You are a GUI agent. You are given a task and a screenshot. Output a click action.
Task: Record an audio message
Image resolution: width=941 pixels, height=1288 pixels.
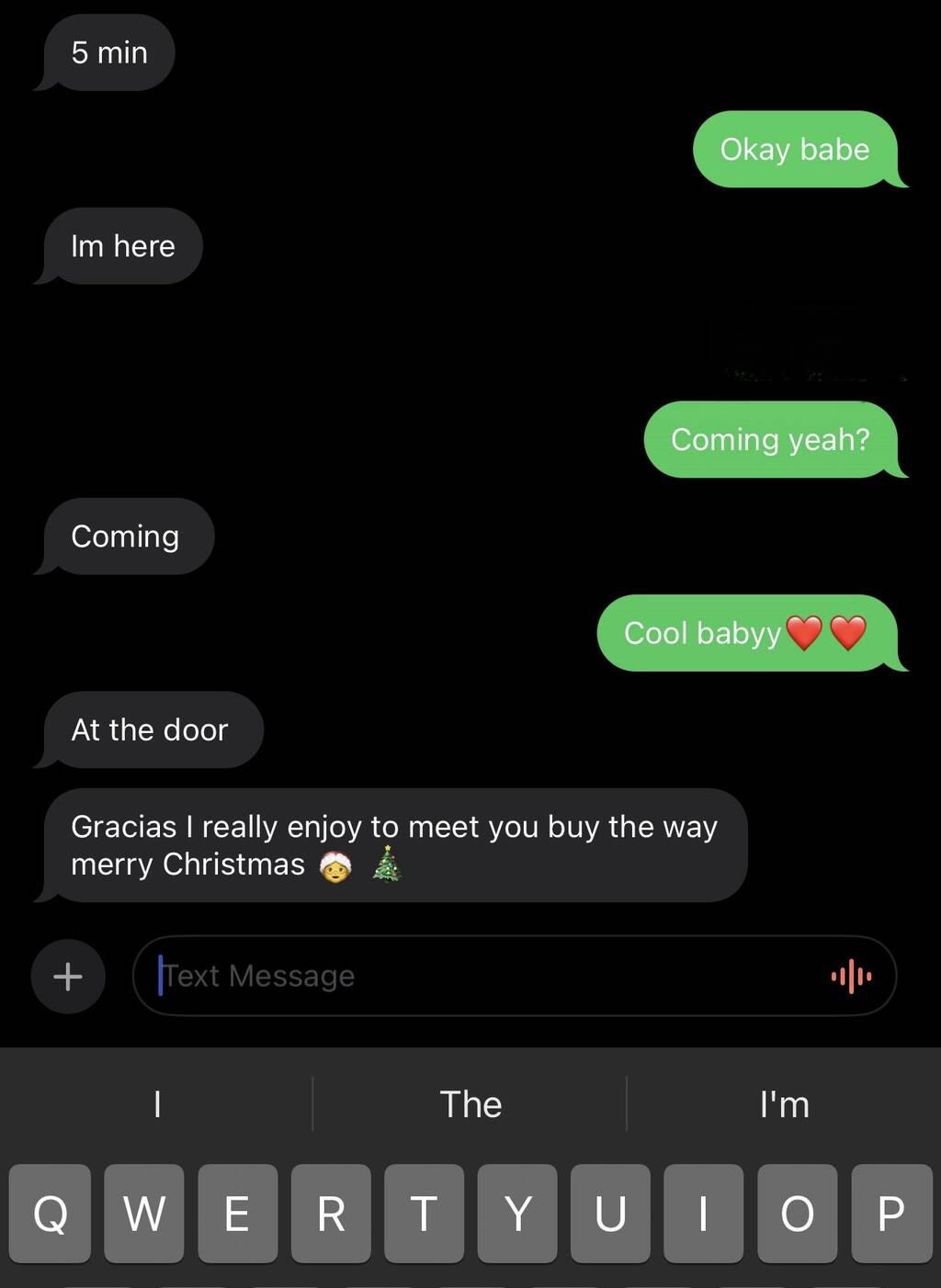tap(851, 976)
